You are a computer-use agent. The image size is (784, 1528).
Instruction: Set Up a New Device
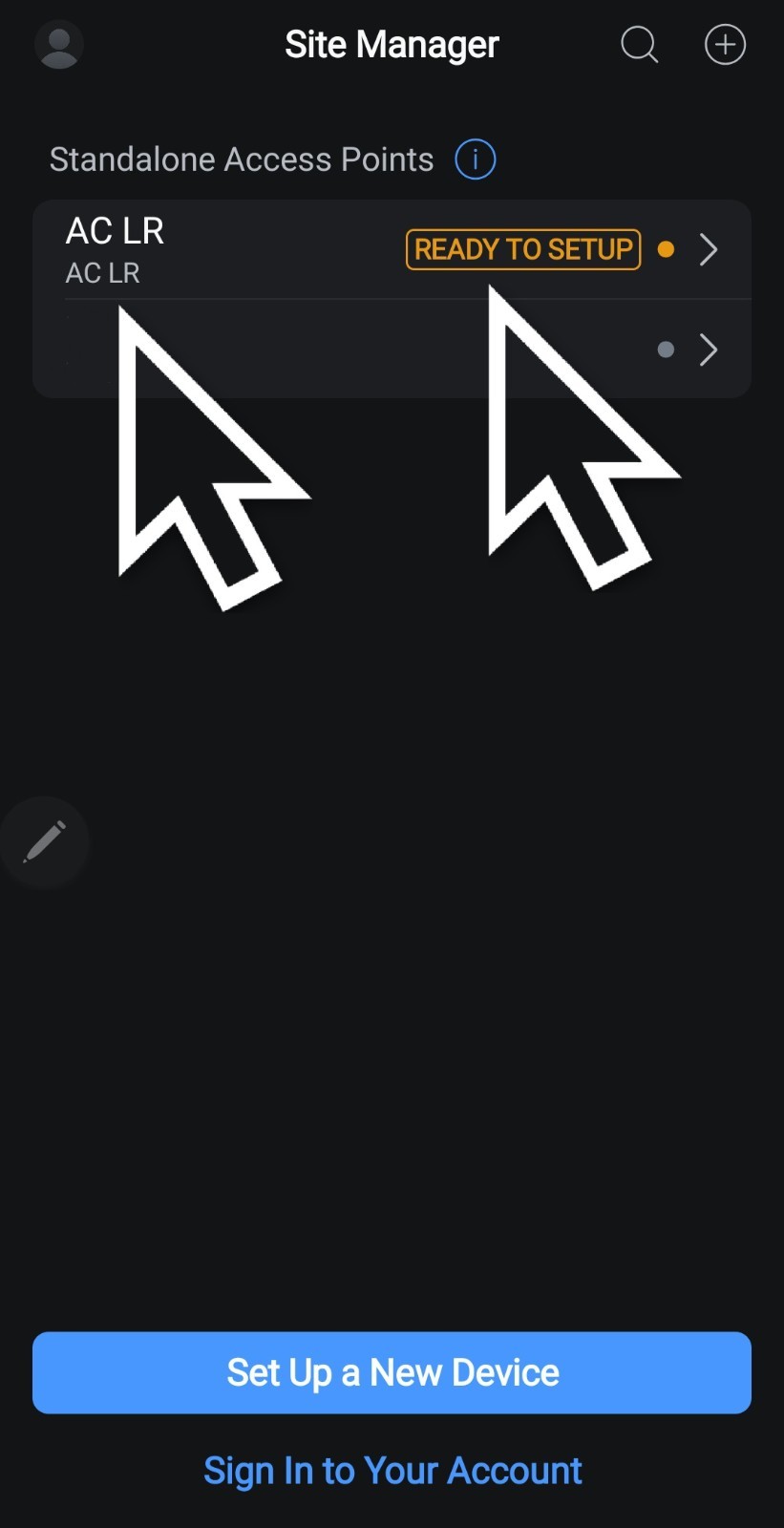(392, 1372)
